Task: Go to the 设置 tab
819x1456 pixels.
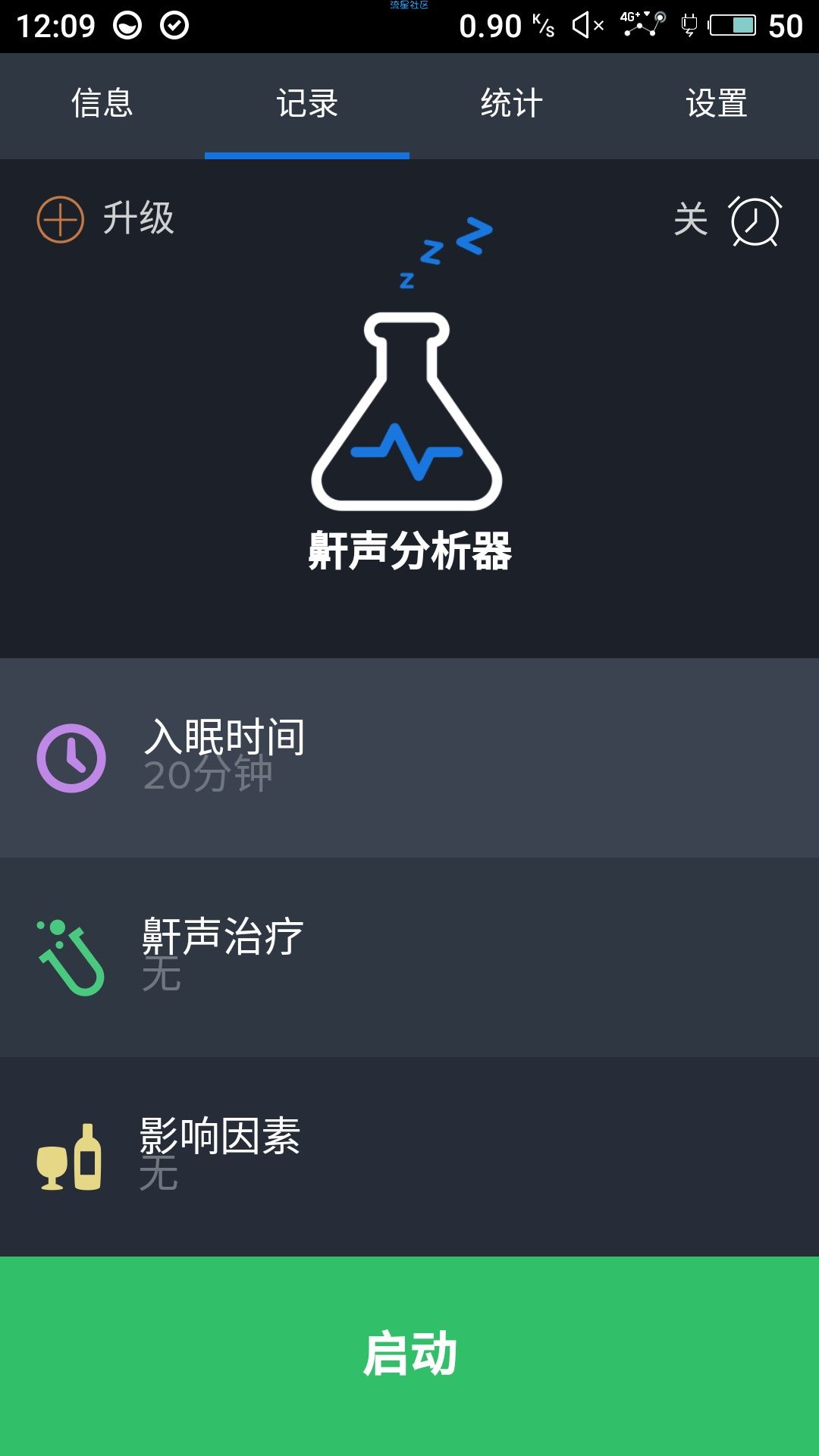Action: [x=717, y=105]
